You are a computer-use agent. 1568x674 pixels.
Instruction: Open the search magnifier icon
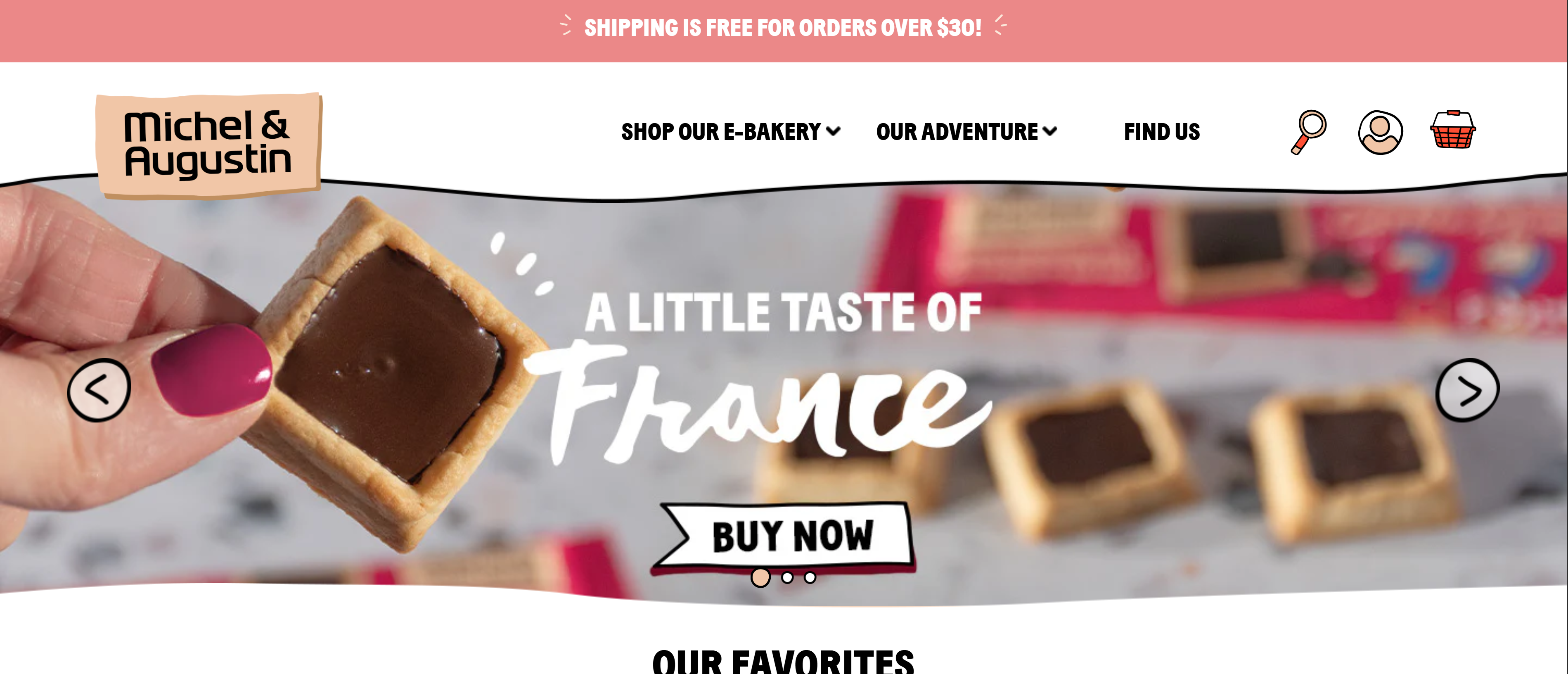[1309, 131]
